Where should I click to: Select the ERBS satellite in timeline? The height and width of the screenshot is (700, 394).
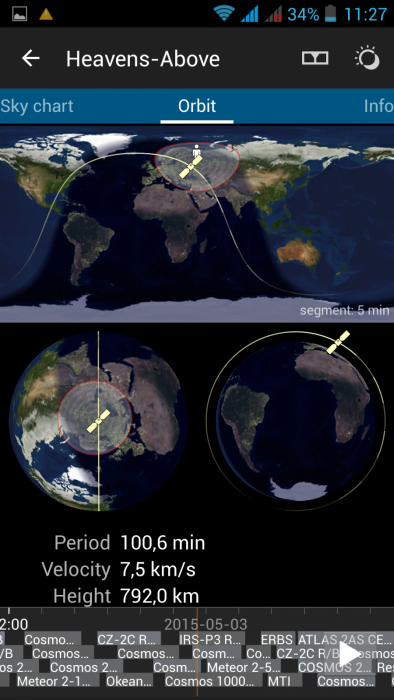pos(277,639)
